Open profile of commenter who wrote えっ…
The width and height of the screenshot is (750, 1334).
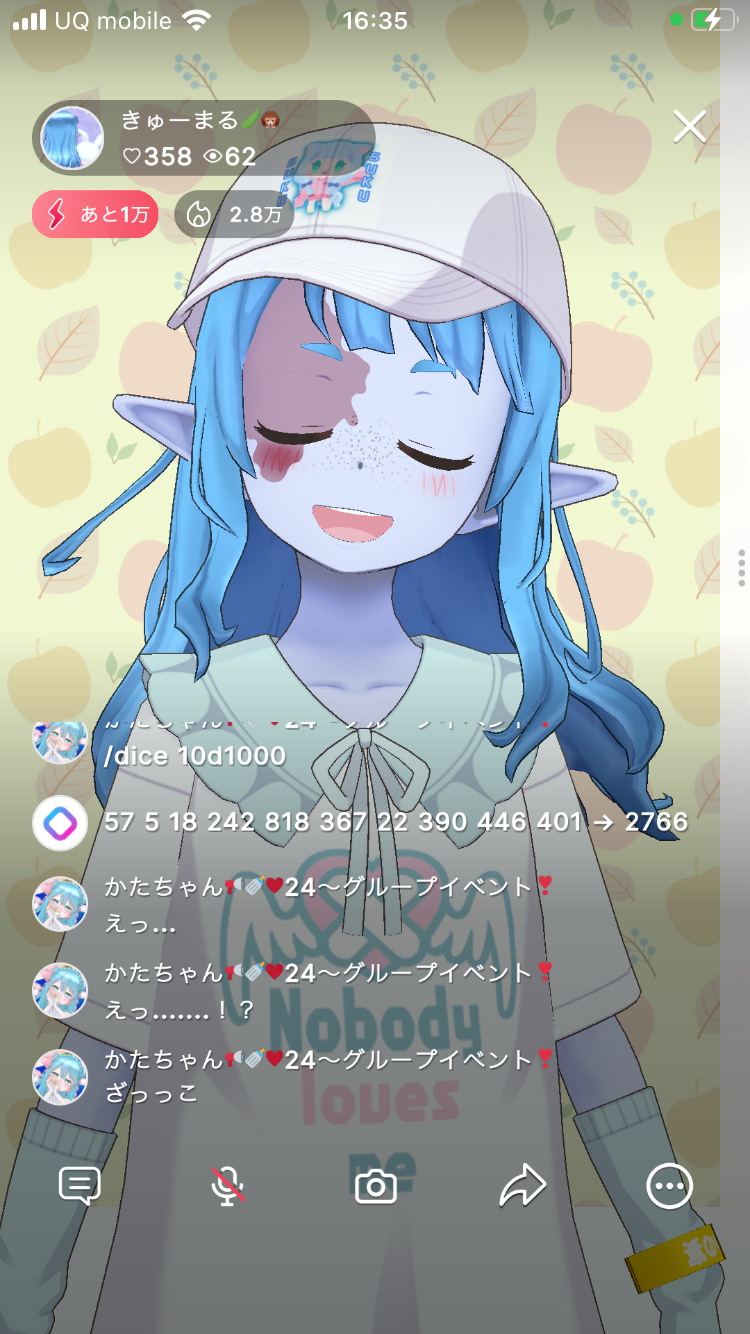pyautogui.click(x=60, y=904)
